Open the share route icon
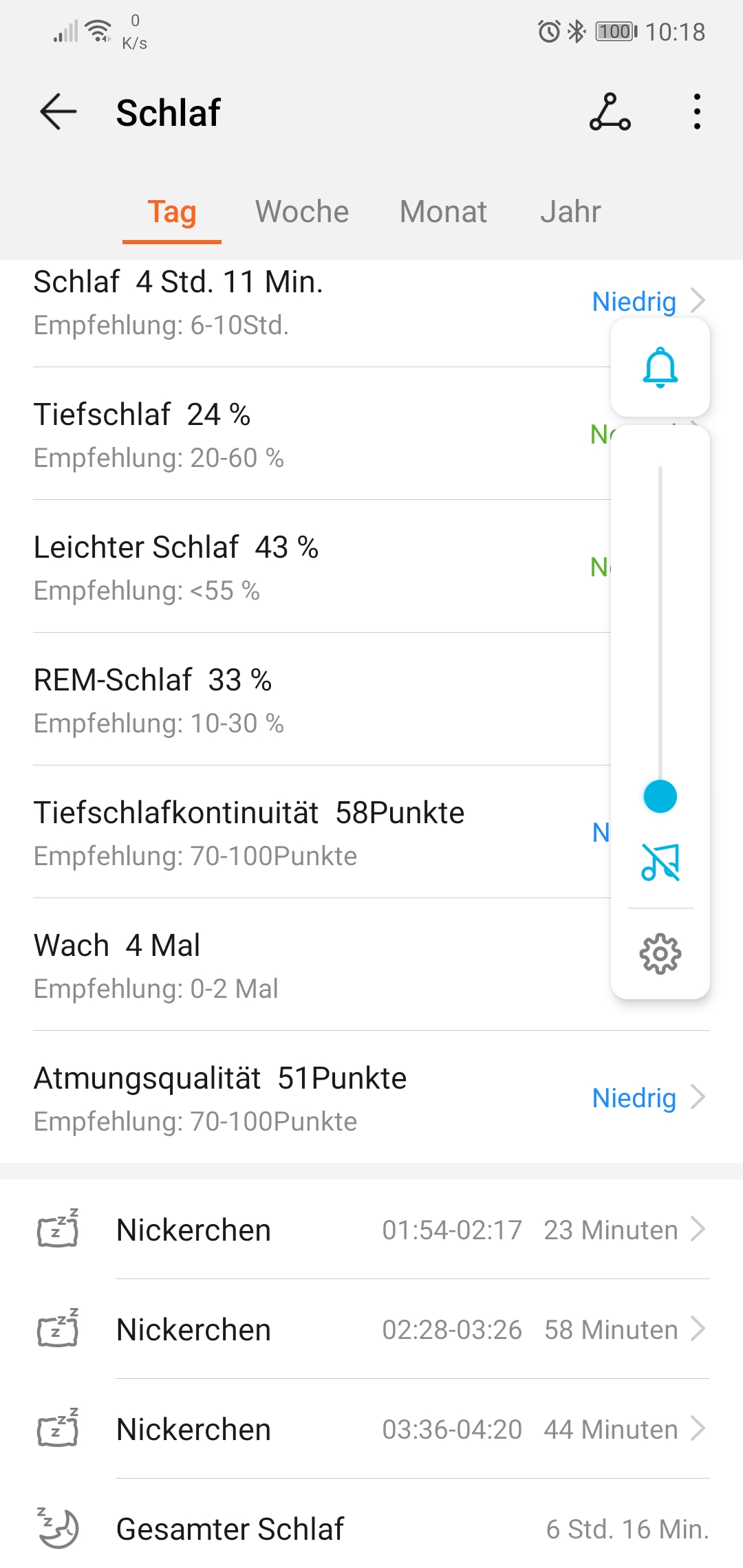Viewport: 743px width, 1568px height. tap(610, 112)
